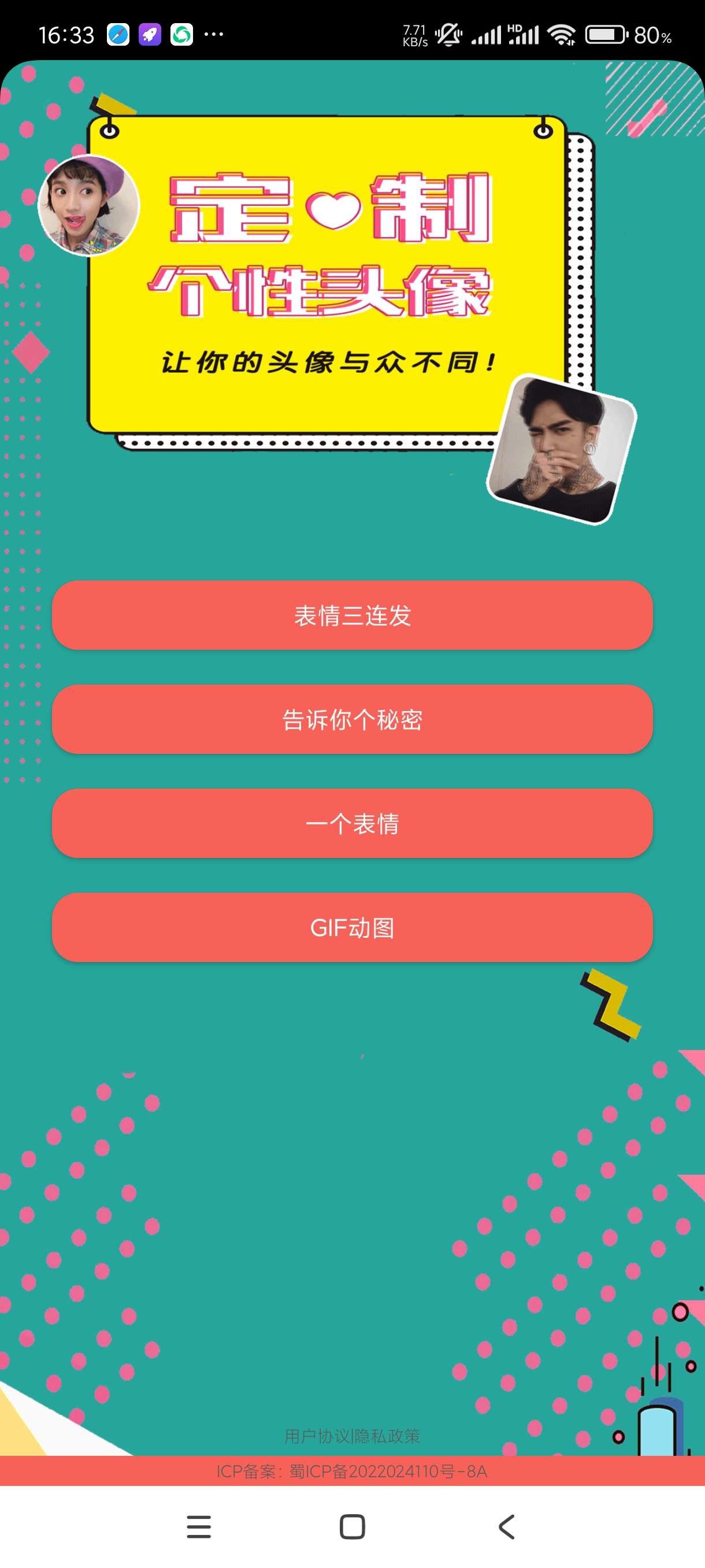Select the 告诉你个秘密 button
The width and height of the screenshot is (705, 1568).
[352, 719]
